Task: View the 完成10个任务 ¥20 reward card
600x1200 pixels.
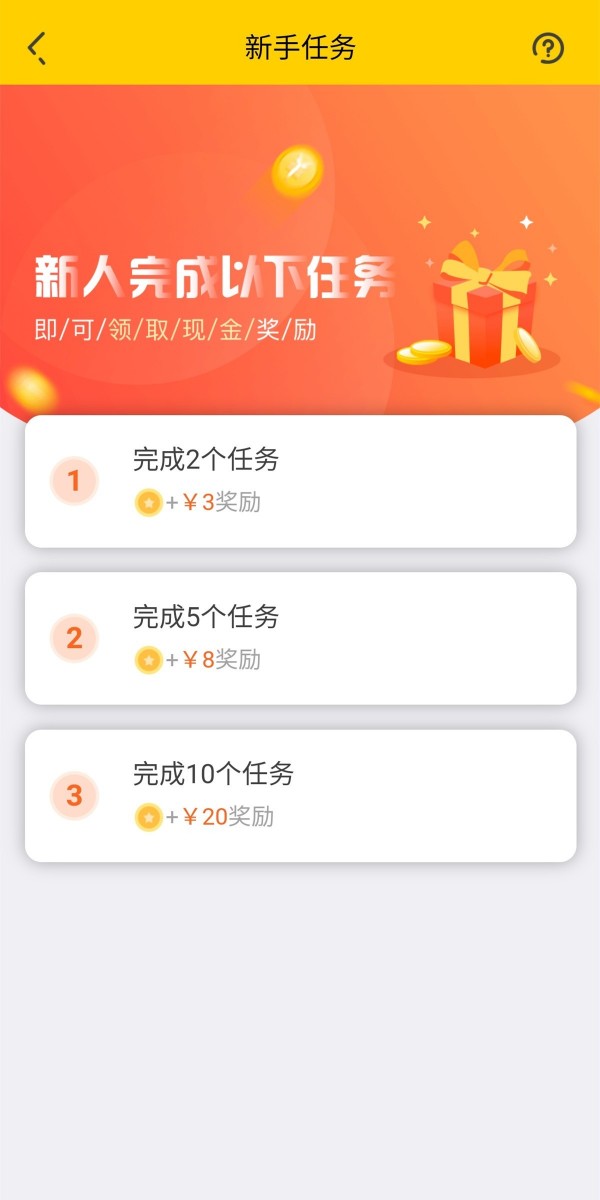Action: (x=300, y=795)
